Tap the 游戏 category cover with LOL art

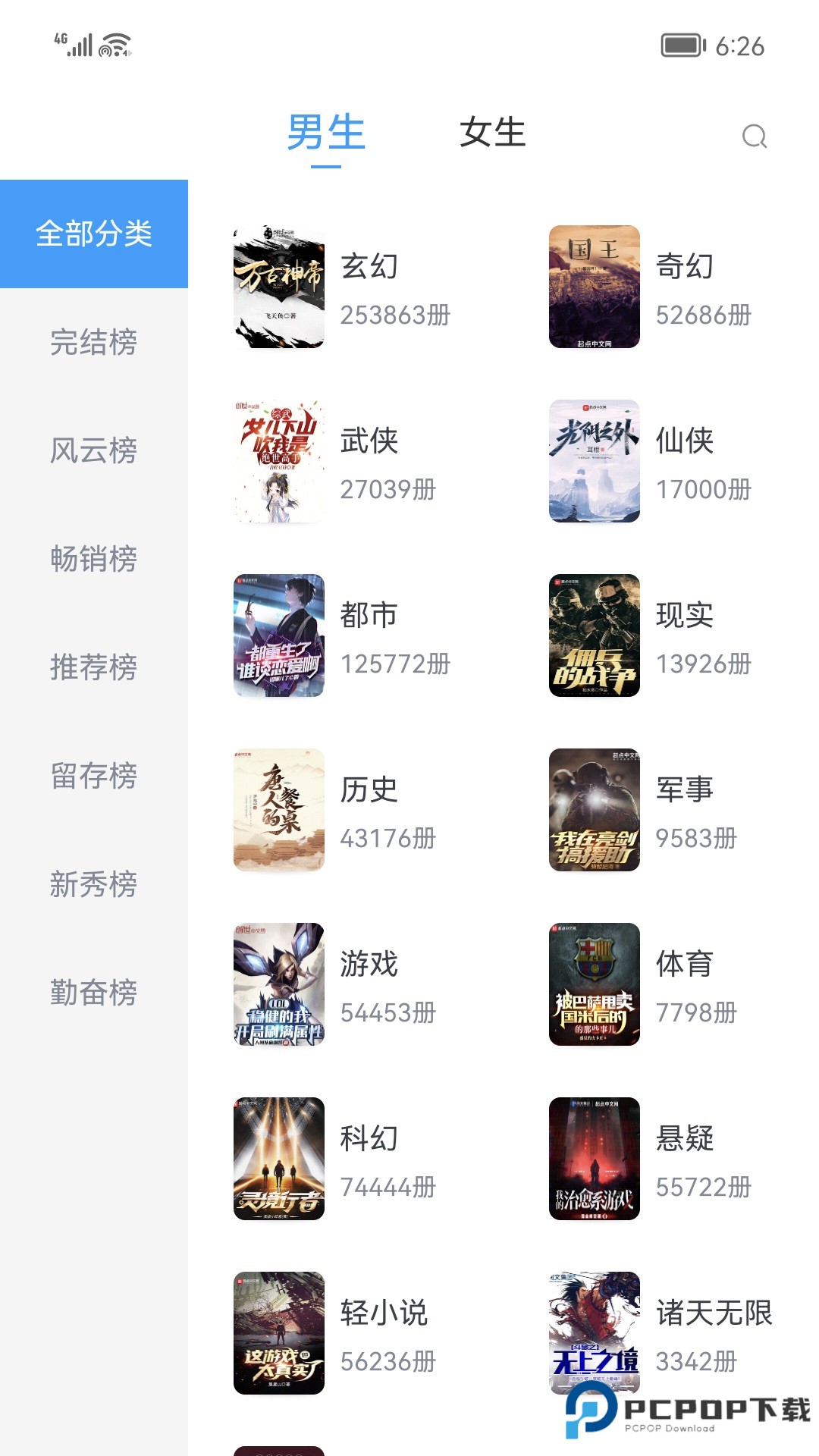pos(278,986)
